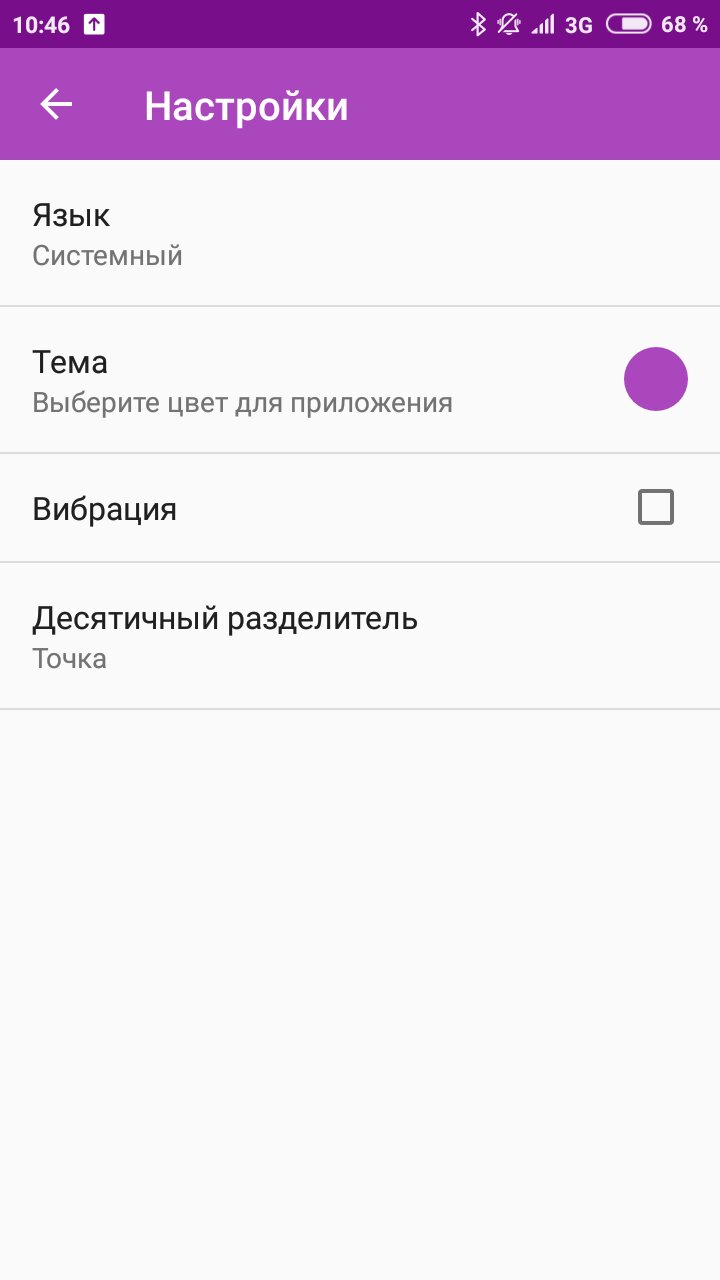Enable the Вибрация checkbox
720x1280 pixels.
[655, 508]
